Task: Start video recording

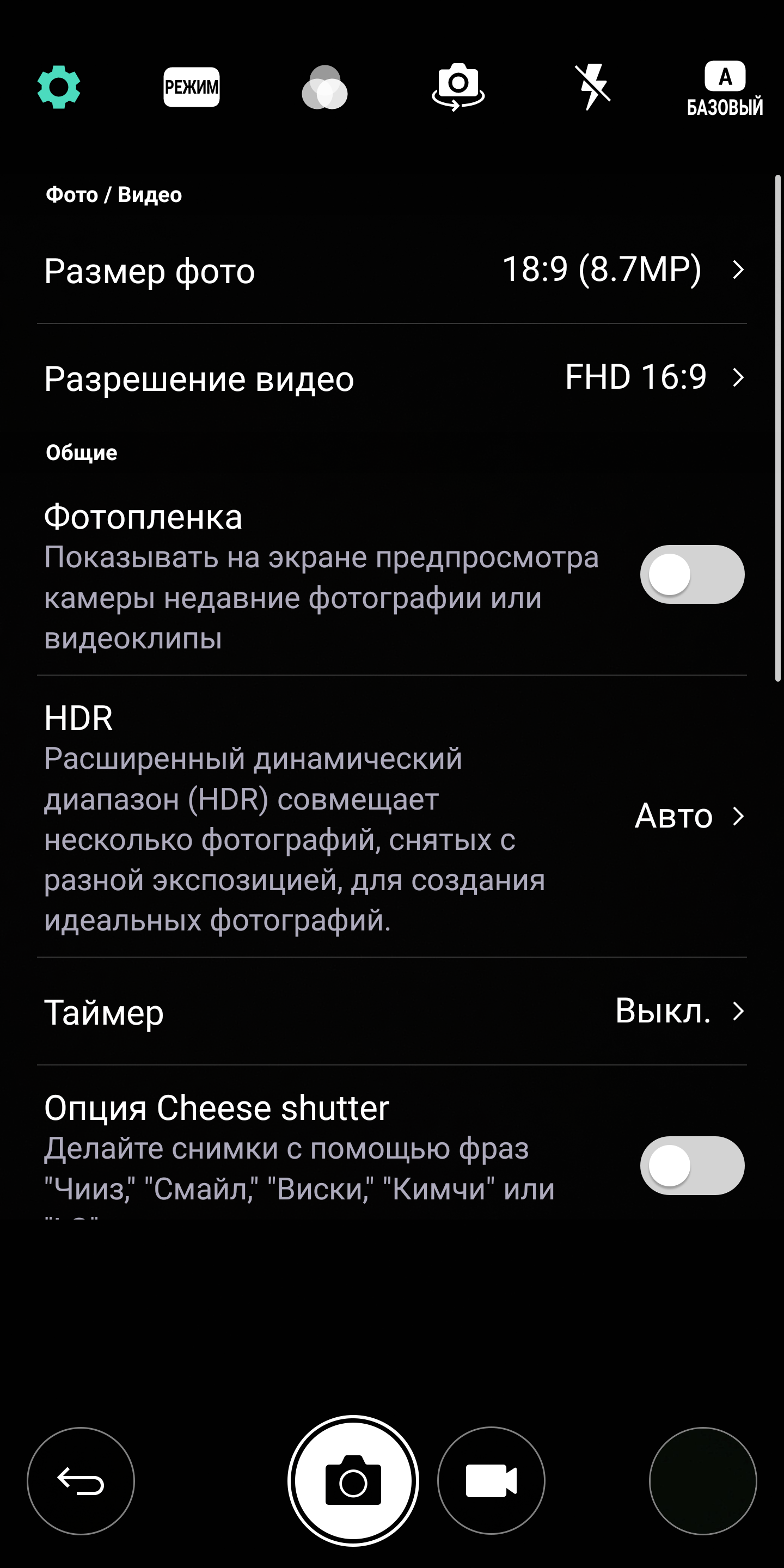Action: pos(491,1481)
